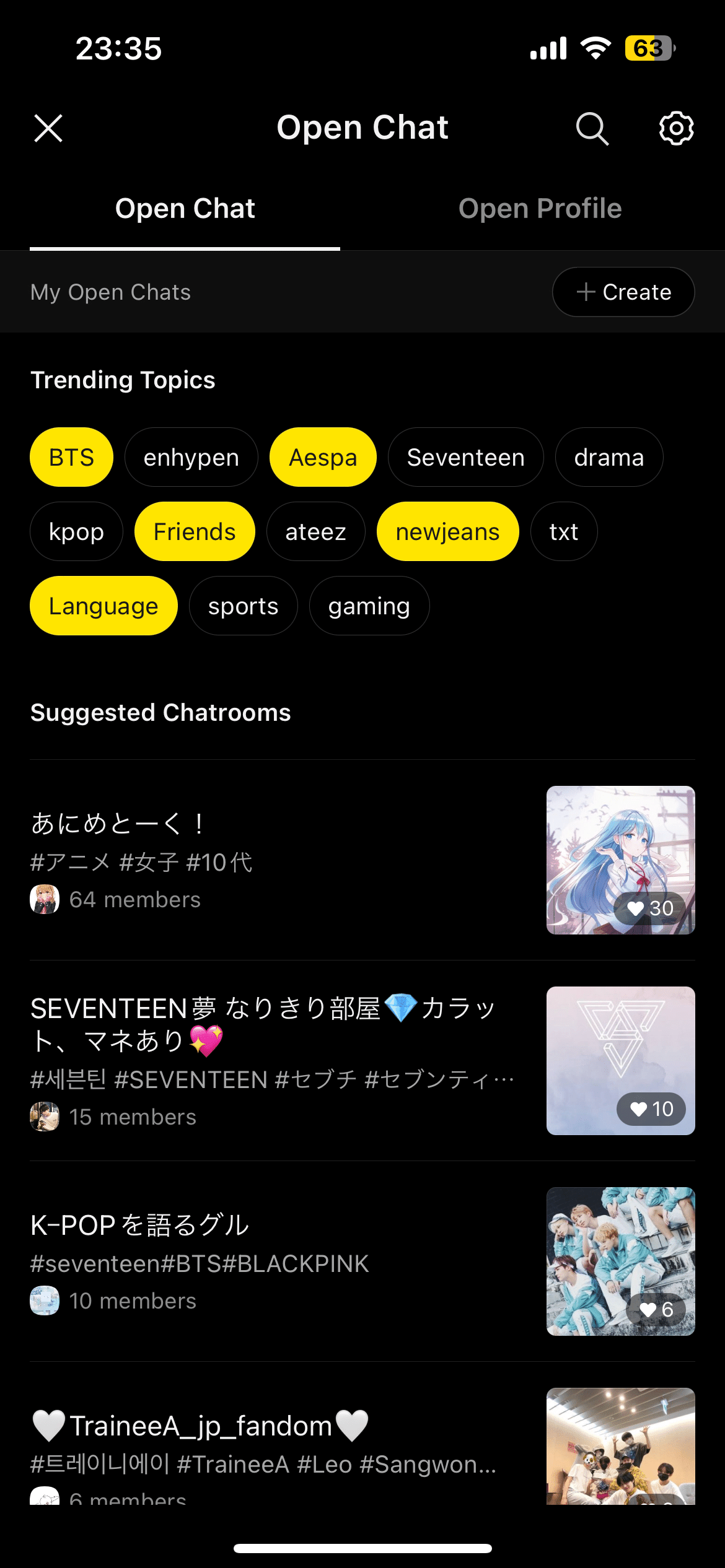This screenshot has height=1568, width=725.
Task: Open the あにめとーく！ chatroom
Action: 279,860
